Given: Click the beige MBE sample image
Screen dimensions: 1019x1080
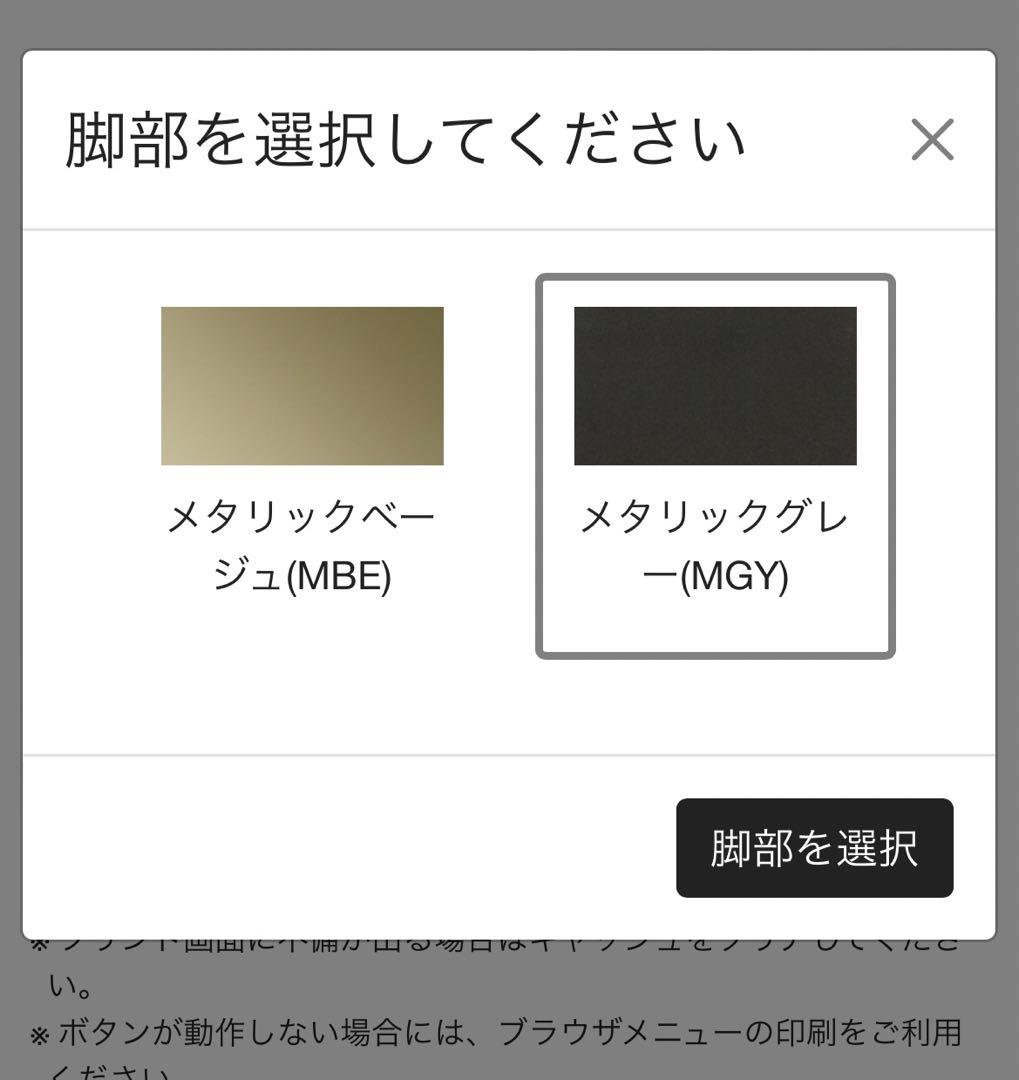Looking at the screenshot, I should [302, 388].
